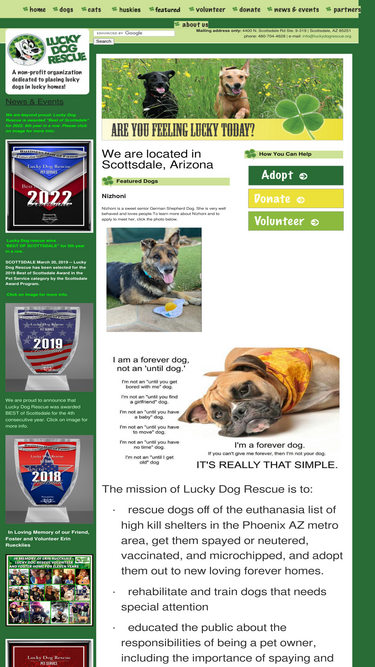Open Nizhoni's photo
Screen dimensions: 375x667
click(x=154, y=279)
